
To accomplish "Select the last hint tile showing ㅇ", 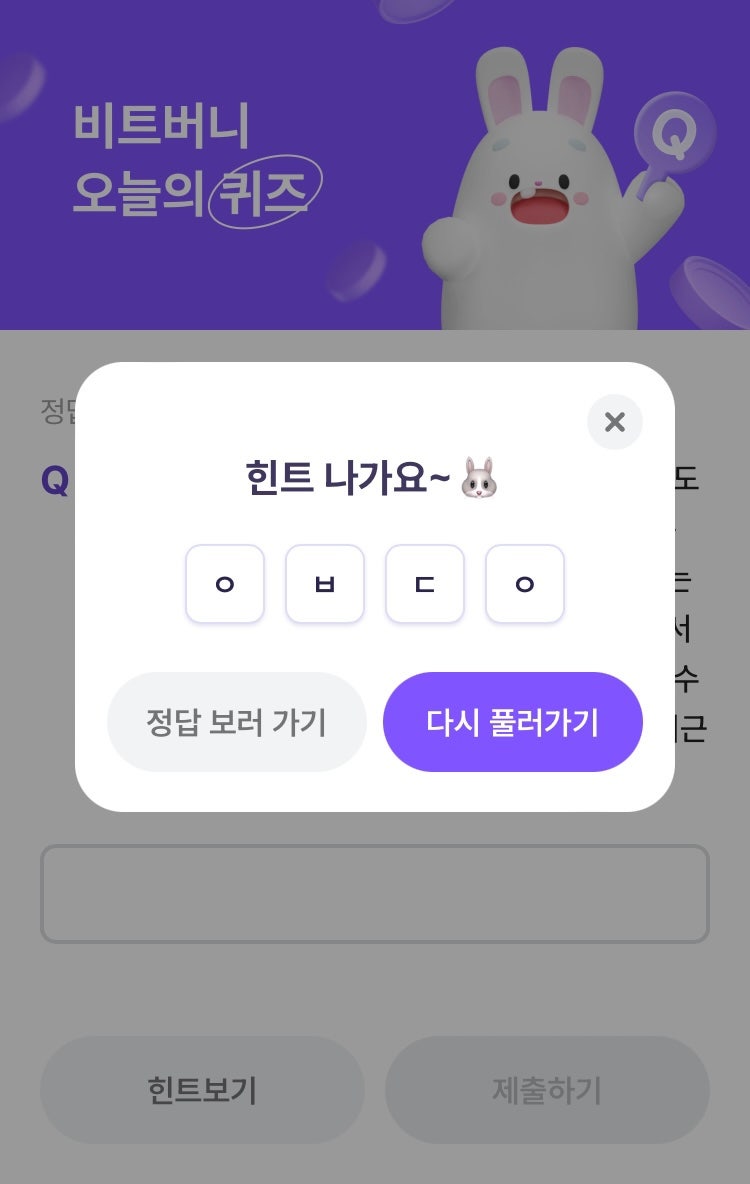I will pyautogui.click(x=524, y=584).
